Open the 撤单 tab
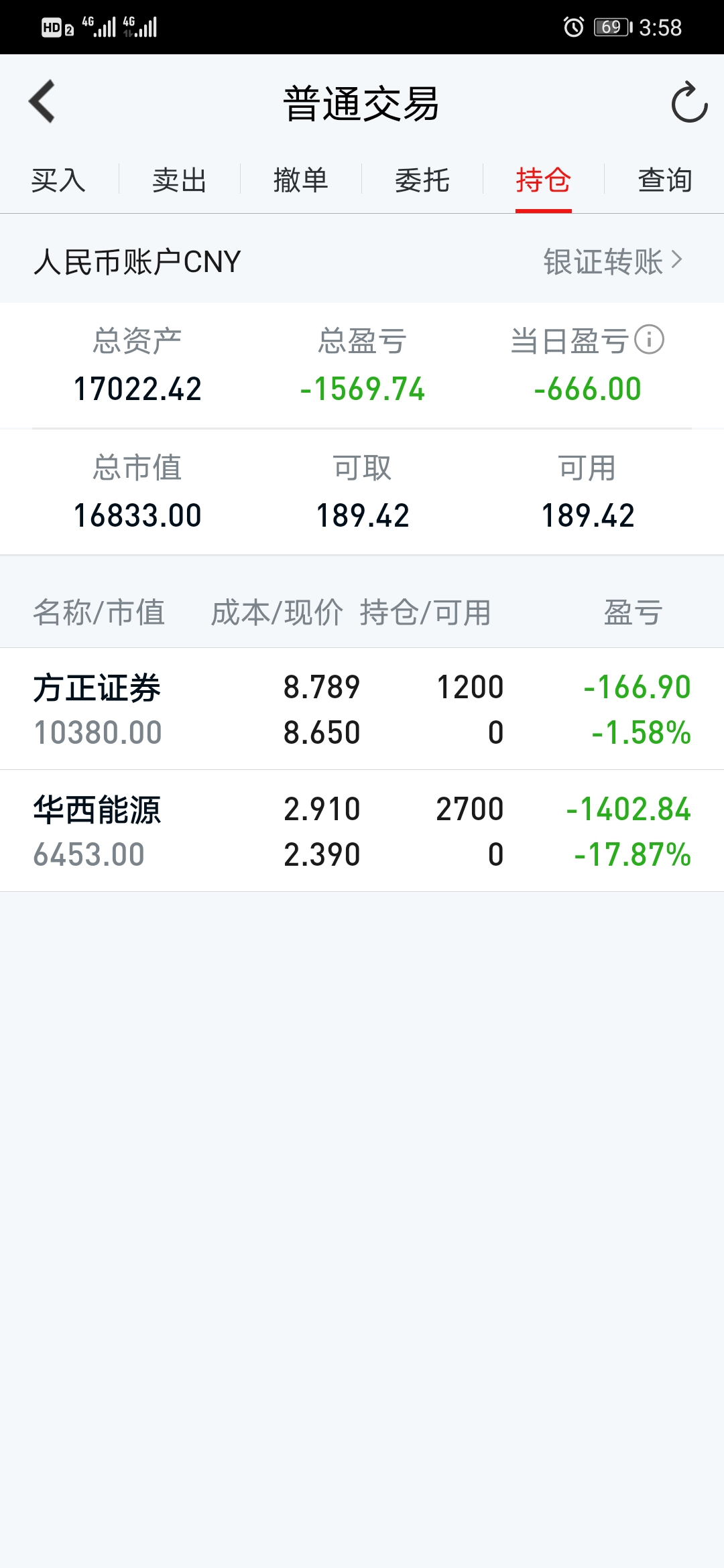Screen dimensions: 724x1568 (300, 180)
